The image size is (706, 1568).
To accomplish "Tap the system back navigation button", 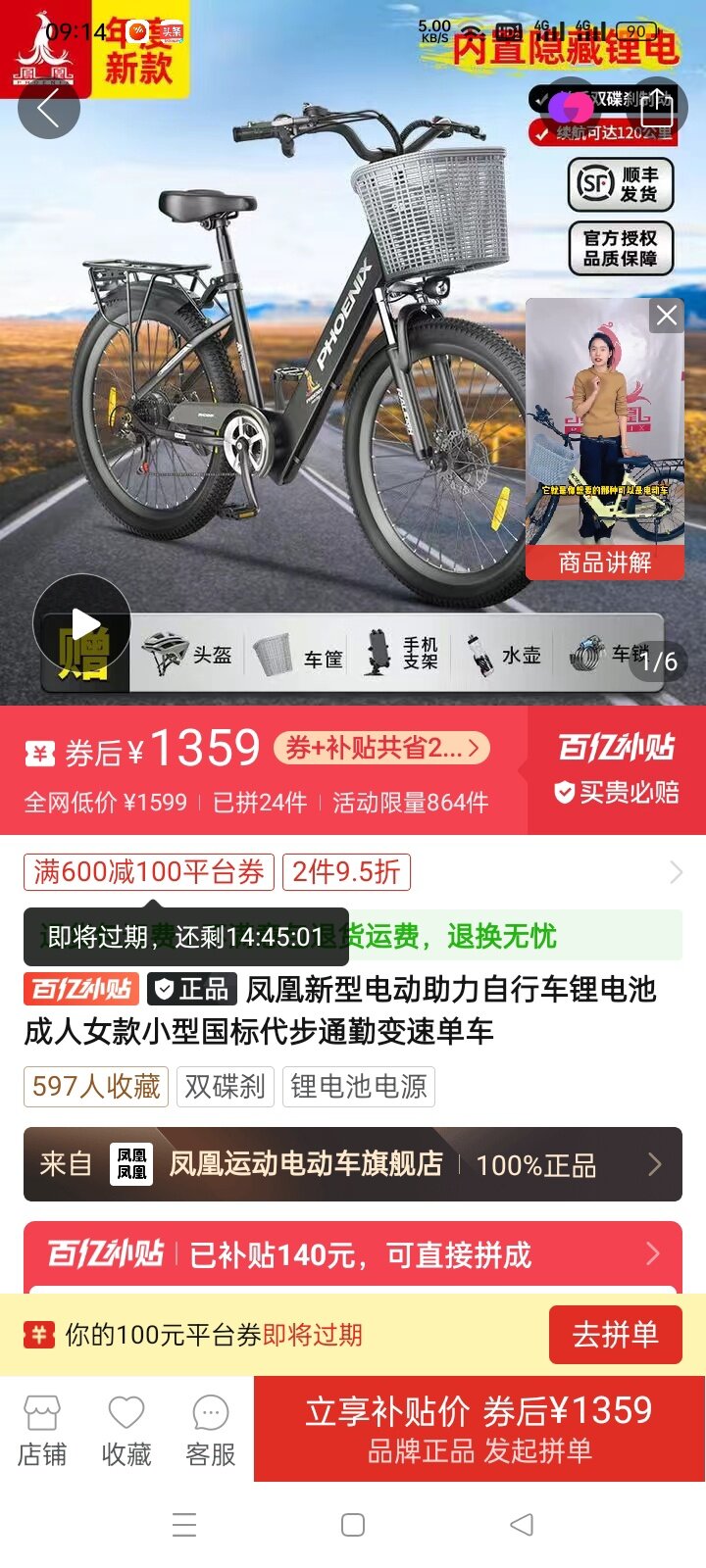I will [522, 1525].
